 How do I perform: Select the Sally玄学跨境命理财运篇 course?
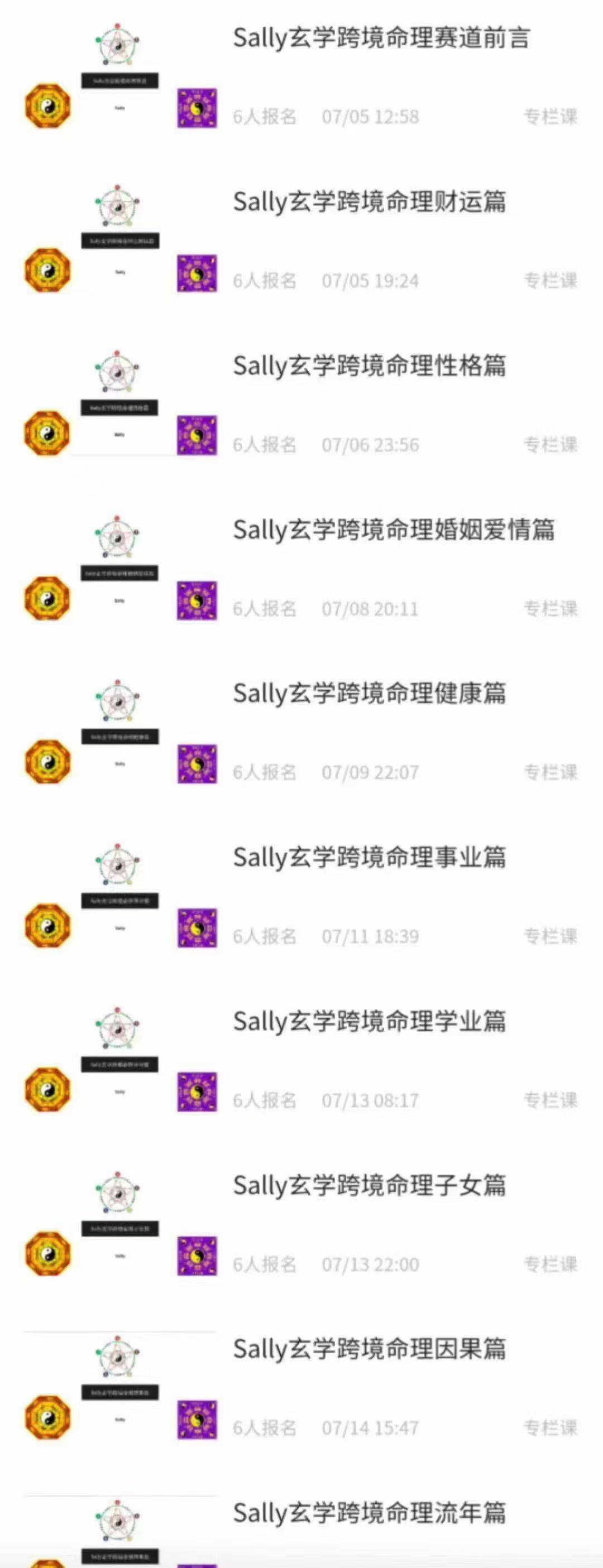(x=369, y=202)
